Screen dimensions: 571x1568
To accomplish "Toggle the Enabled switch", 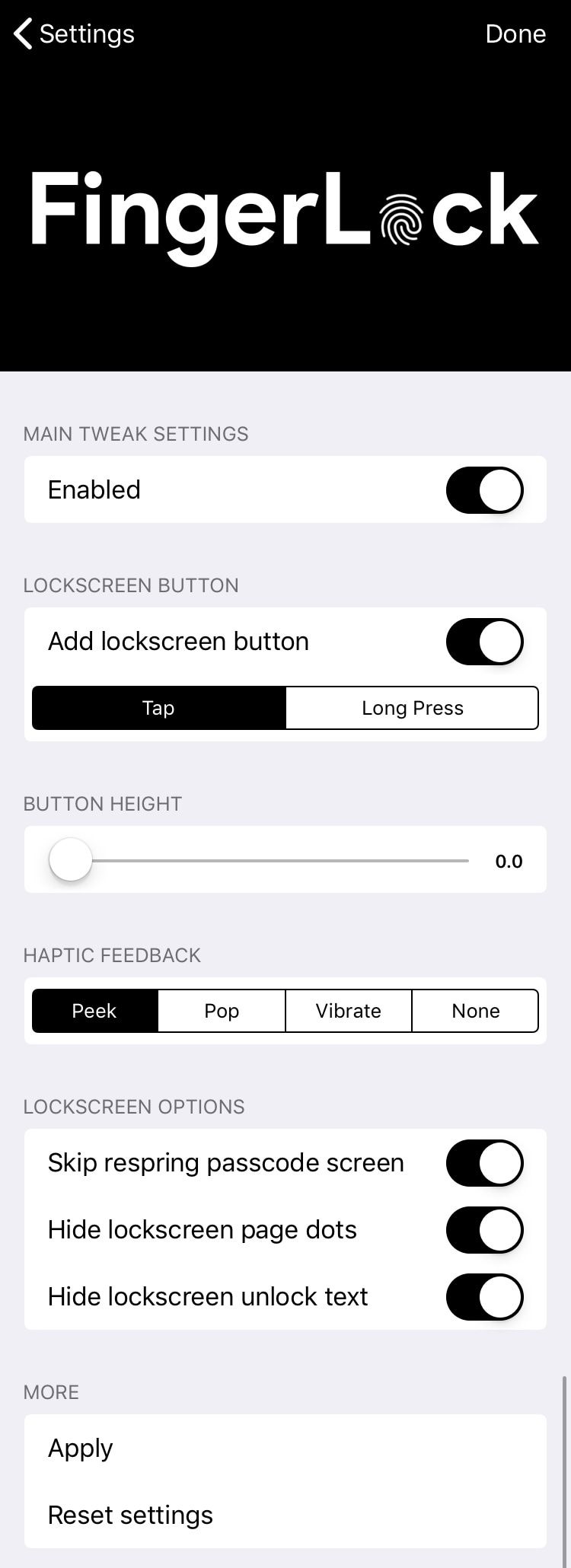I will point(484,490).
